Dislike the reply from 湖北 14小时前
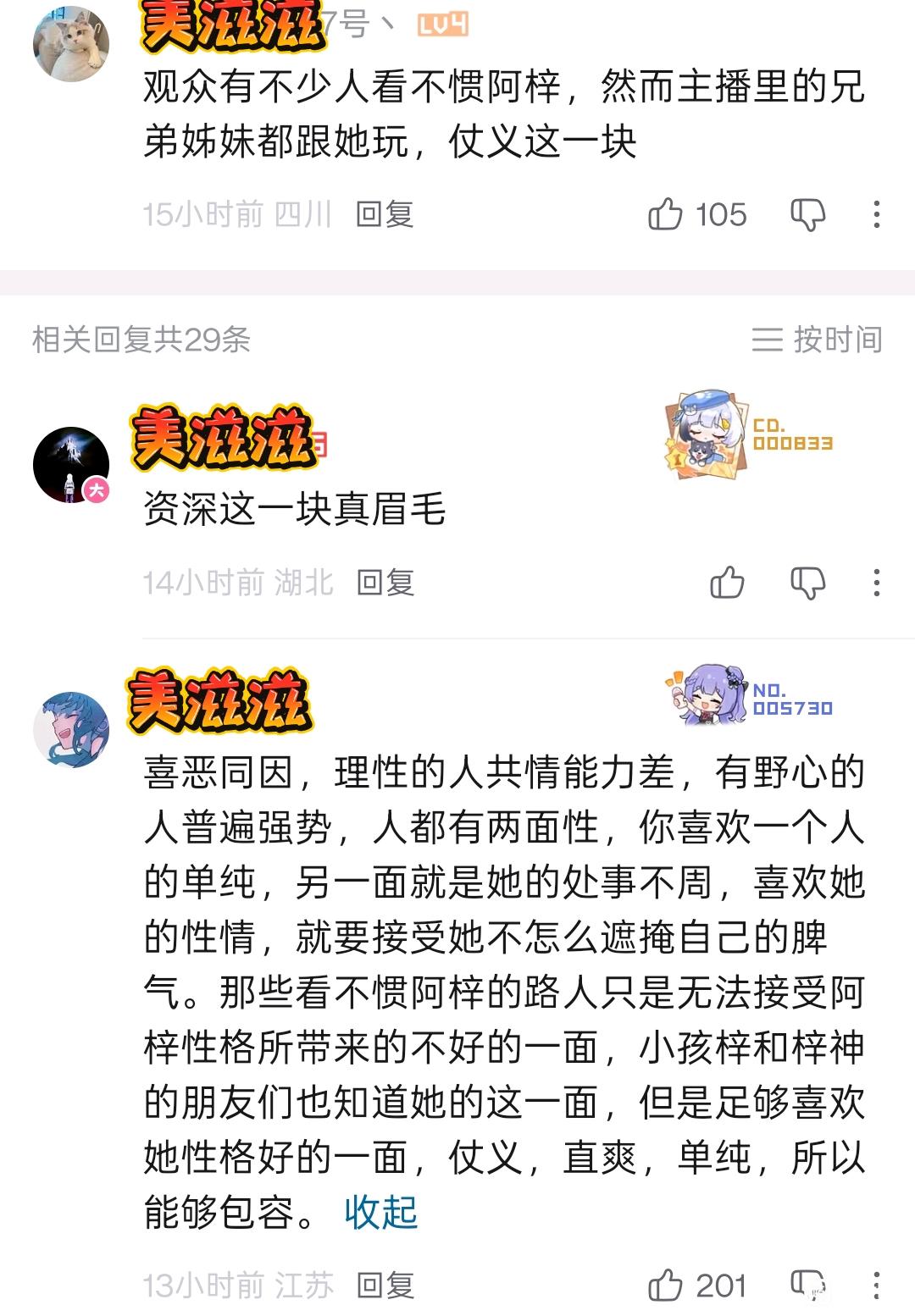The height and width of the screenshot is (1316, 915). (x=807, y=583)
